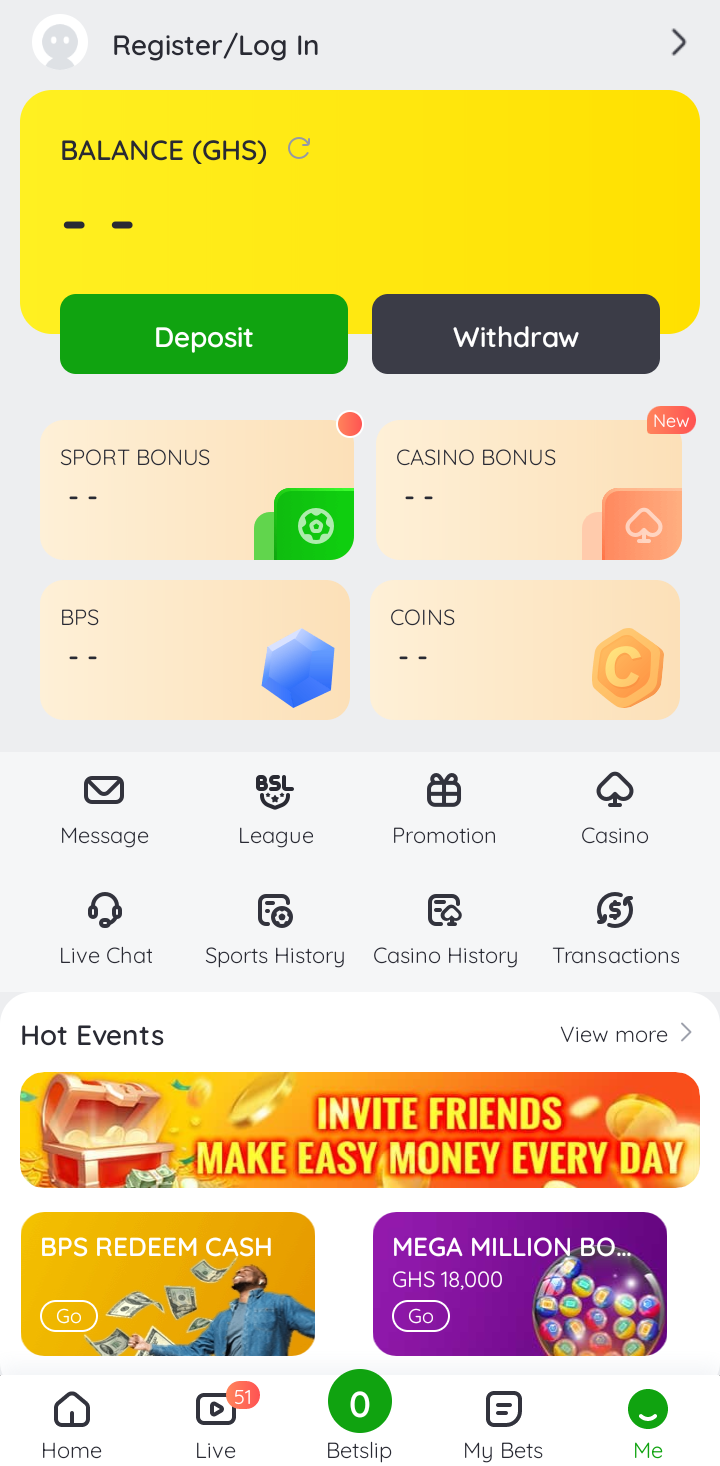View BPS points card
720x1466 pixels.
click(195, 649)
